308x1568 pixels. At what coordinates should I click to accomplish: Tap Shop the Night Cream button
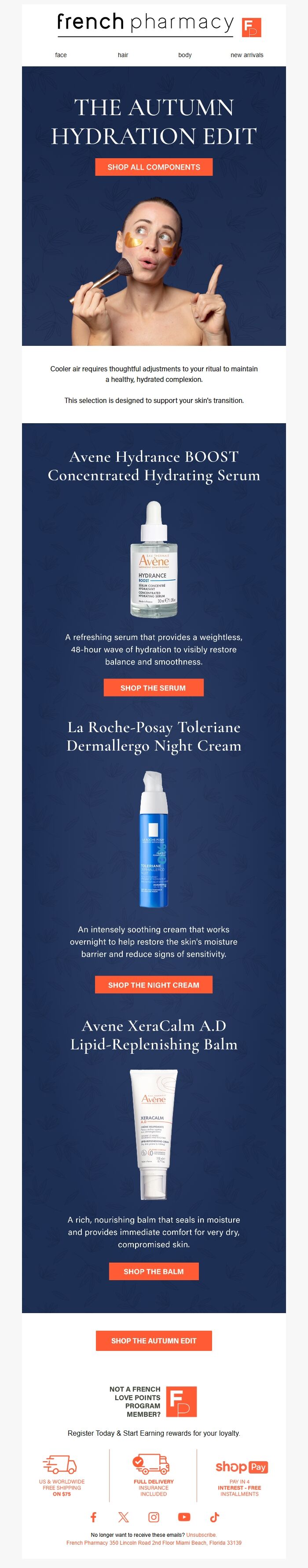(x=154, y=985)
